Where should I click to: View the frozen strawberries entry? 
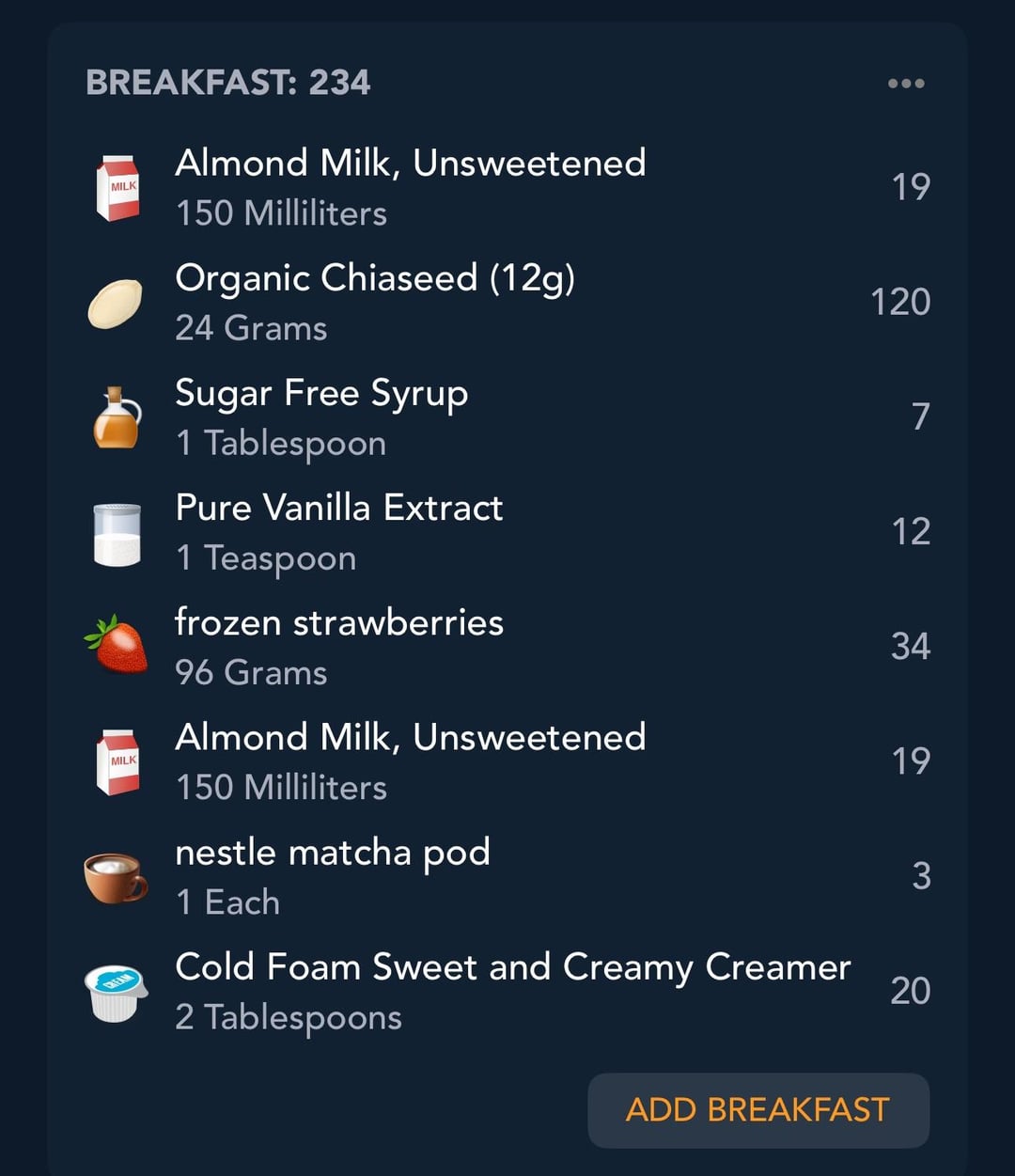507,647
